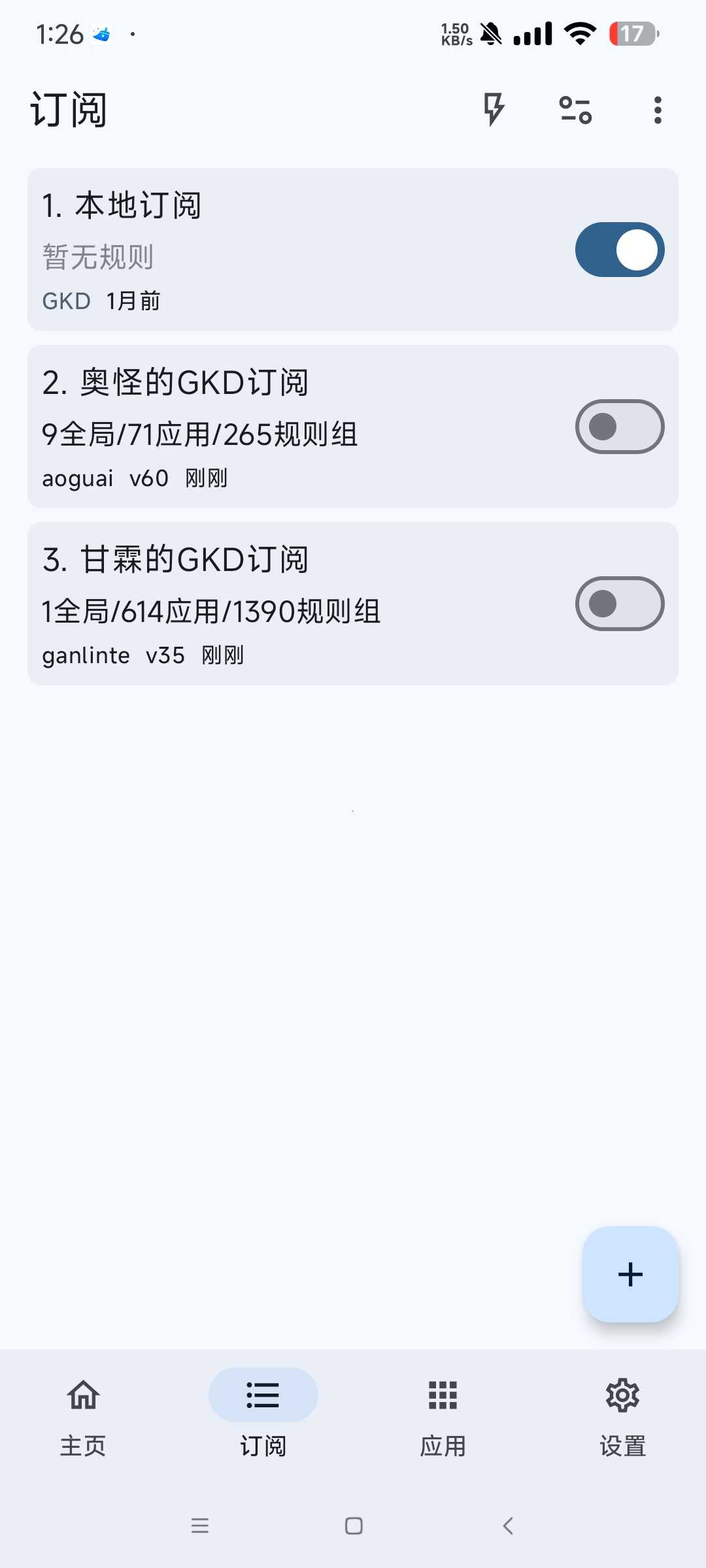
Task: Enable the 奥怪的GKD订阅 switch
Action: (x=620, y=427)
